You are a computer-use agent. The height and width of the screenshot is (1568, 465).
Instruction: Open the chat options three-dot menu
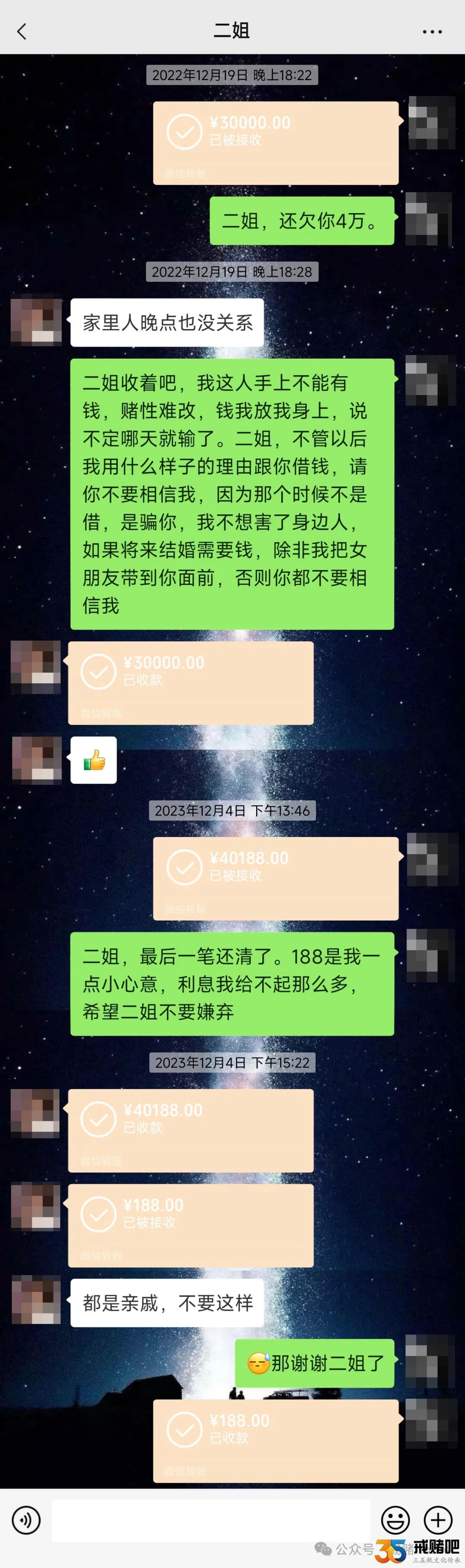(432, 31)
